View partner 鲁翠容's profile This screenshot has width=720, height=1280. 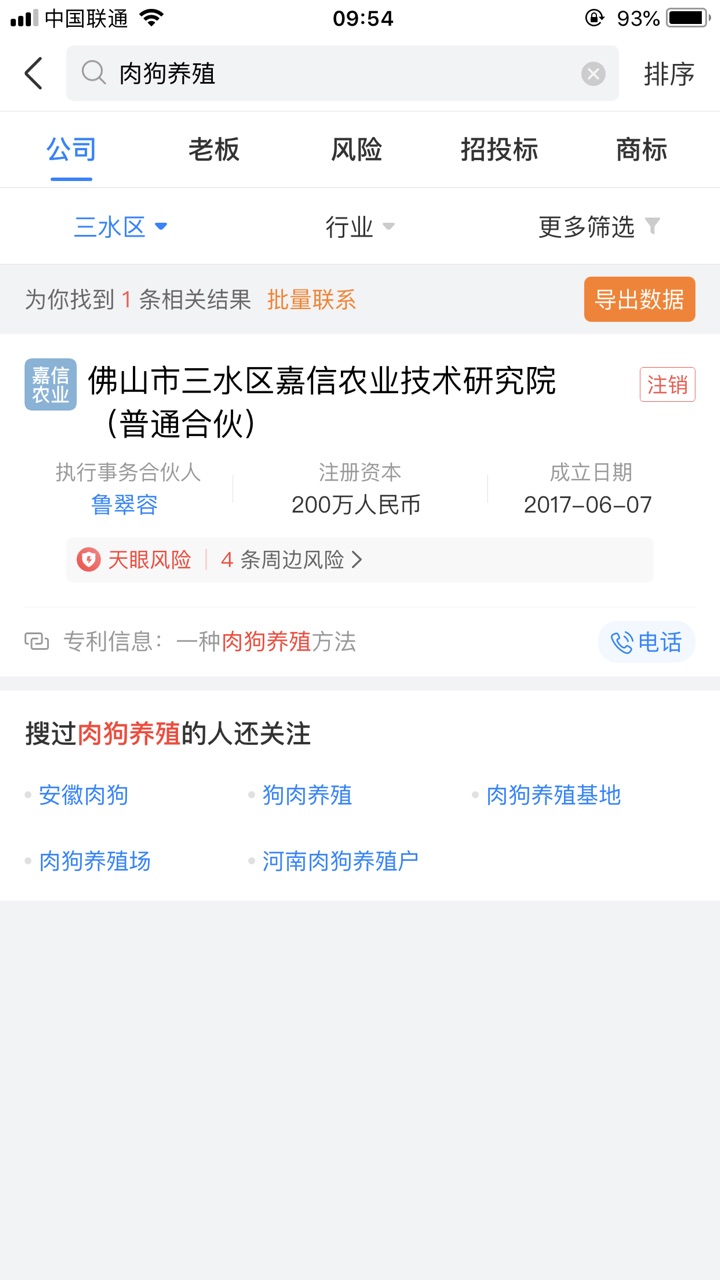125,505
